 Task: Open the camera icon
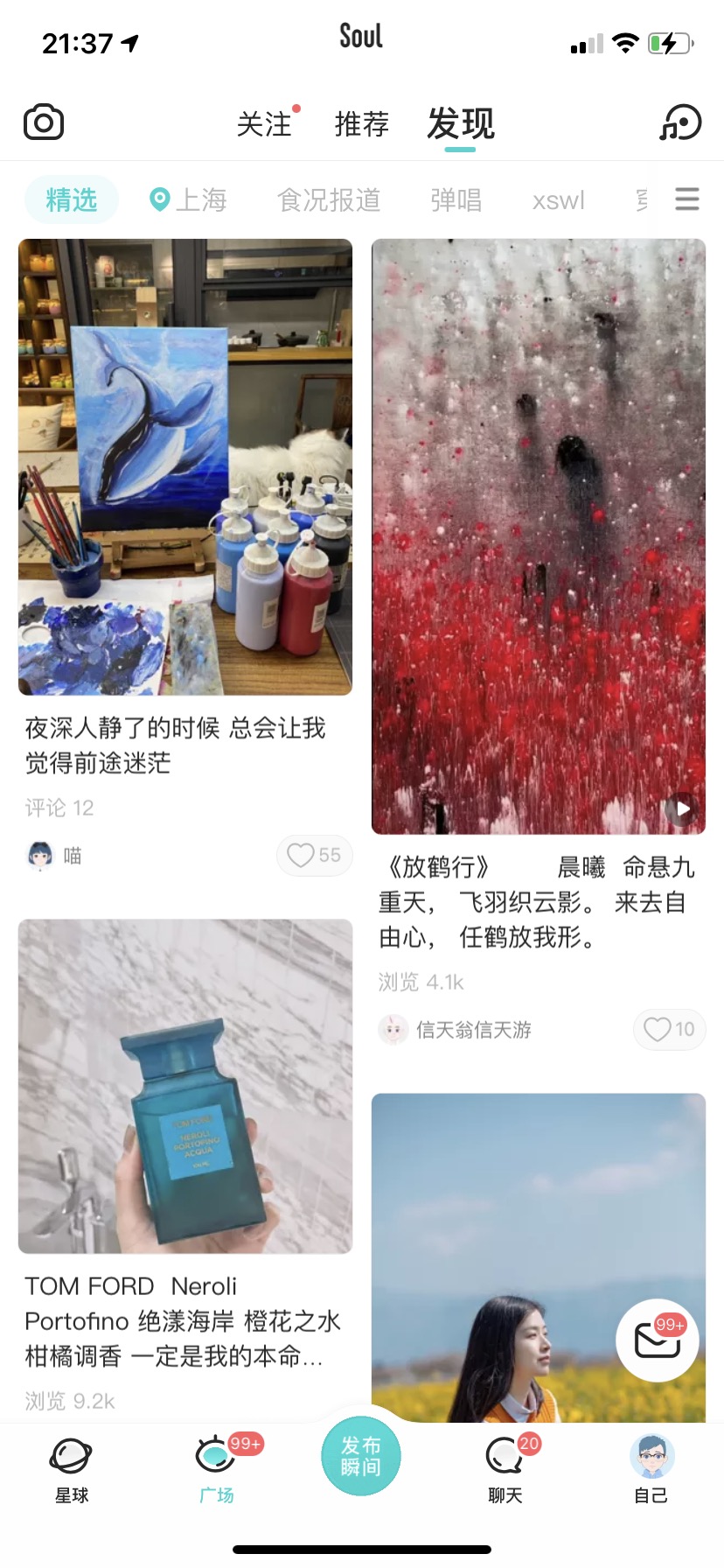(x=44, y=122)
